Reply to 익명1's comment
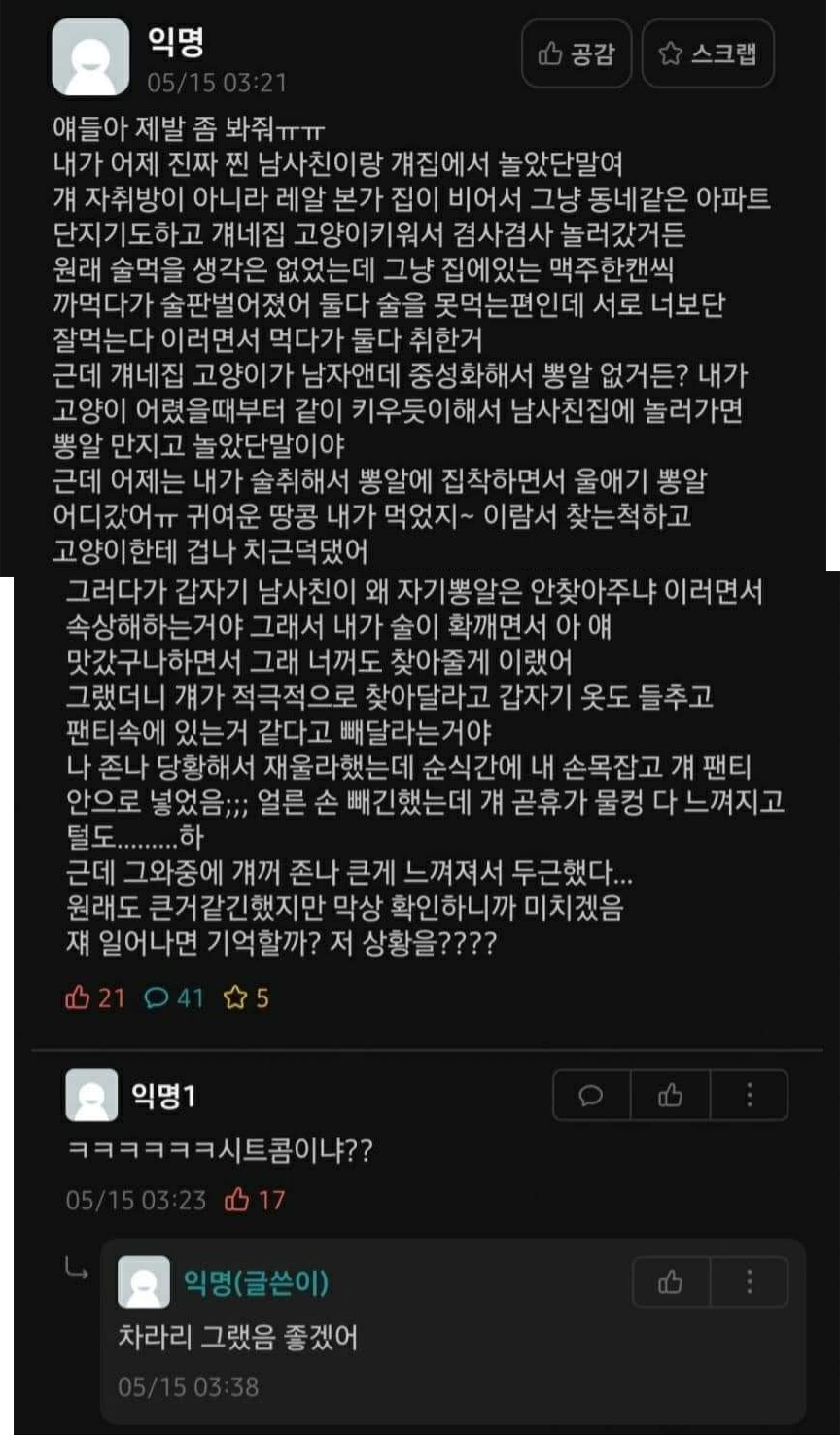The width and height of the screenshot is (840, 1435). (591, 1097)
